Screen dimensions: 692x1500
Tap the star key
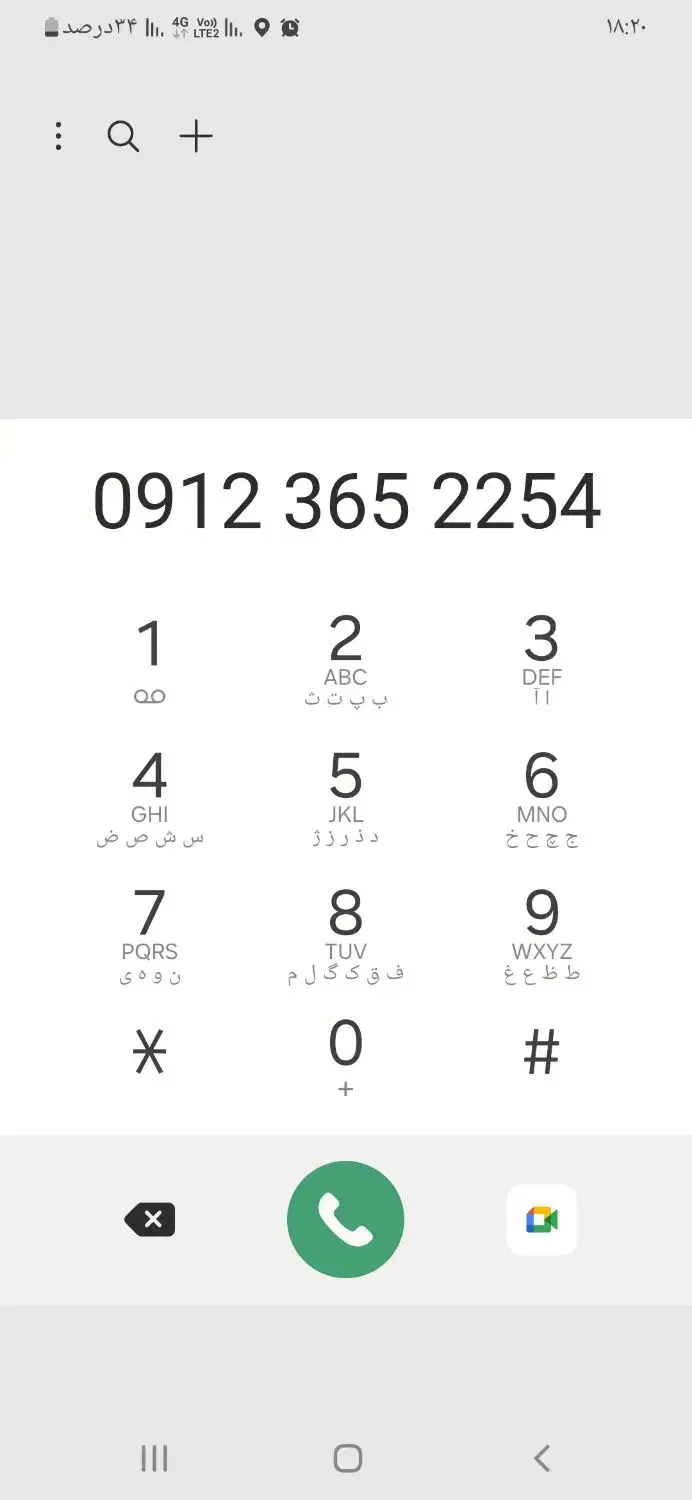tap(150, 1053)
